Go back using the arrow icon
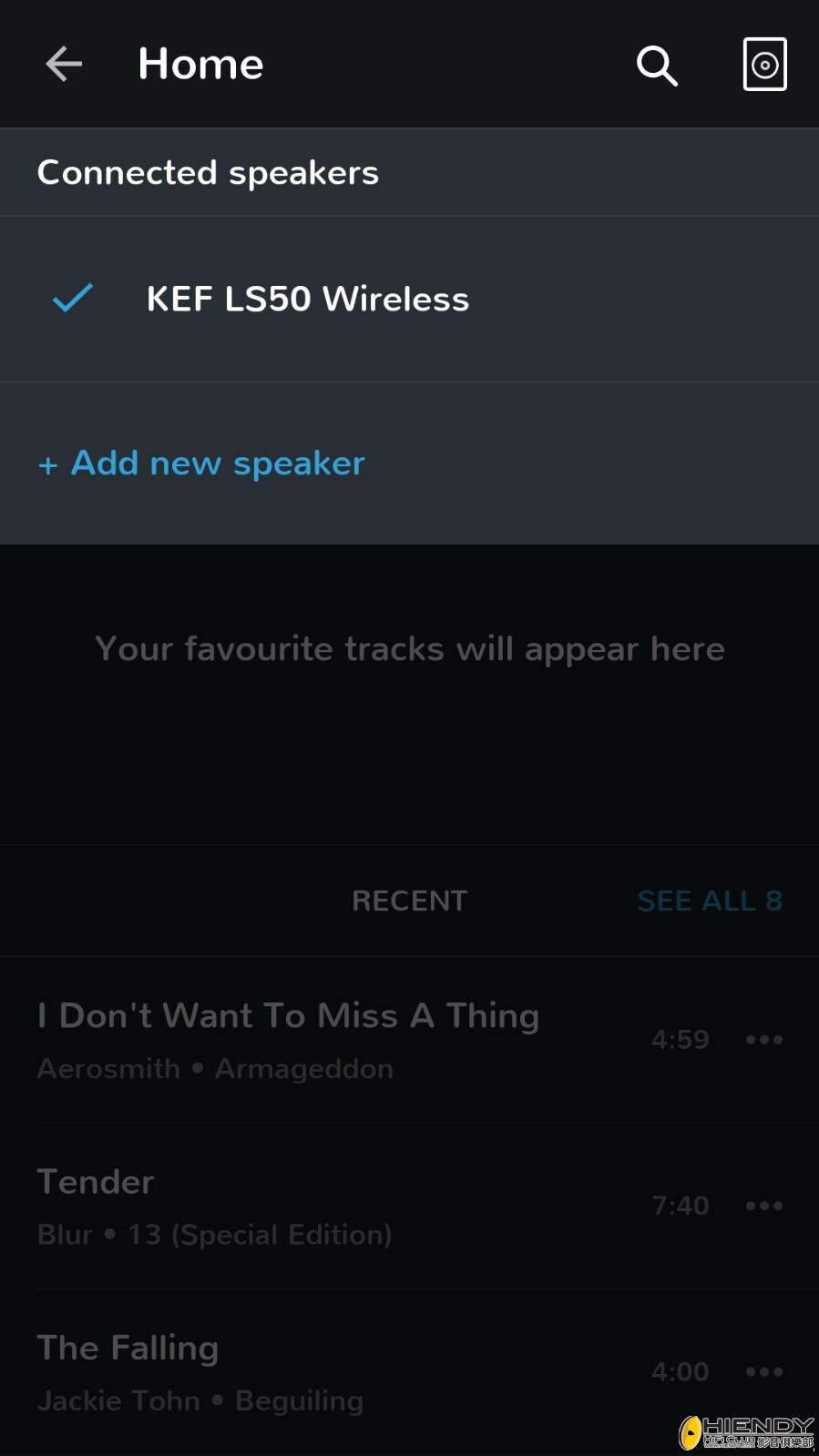Screen dimensions: 819x1456 pos(64,64)
